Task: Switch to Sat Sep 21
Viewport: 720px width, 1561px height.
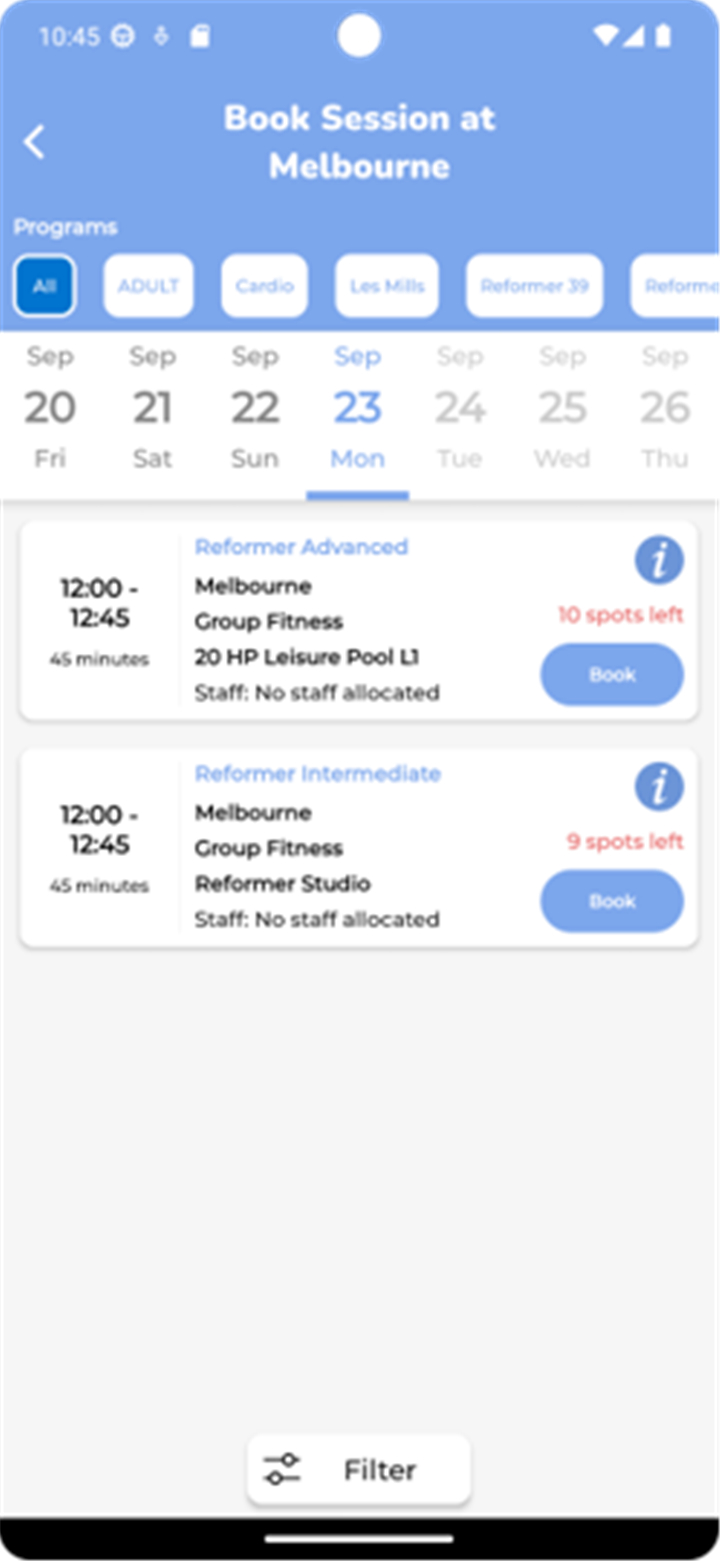Action: click(152, 408)
